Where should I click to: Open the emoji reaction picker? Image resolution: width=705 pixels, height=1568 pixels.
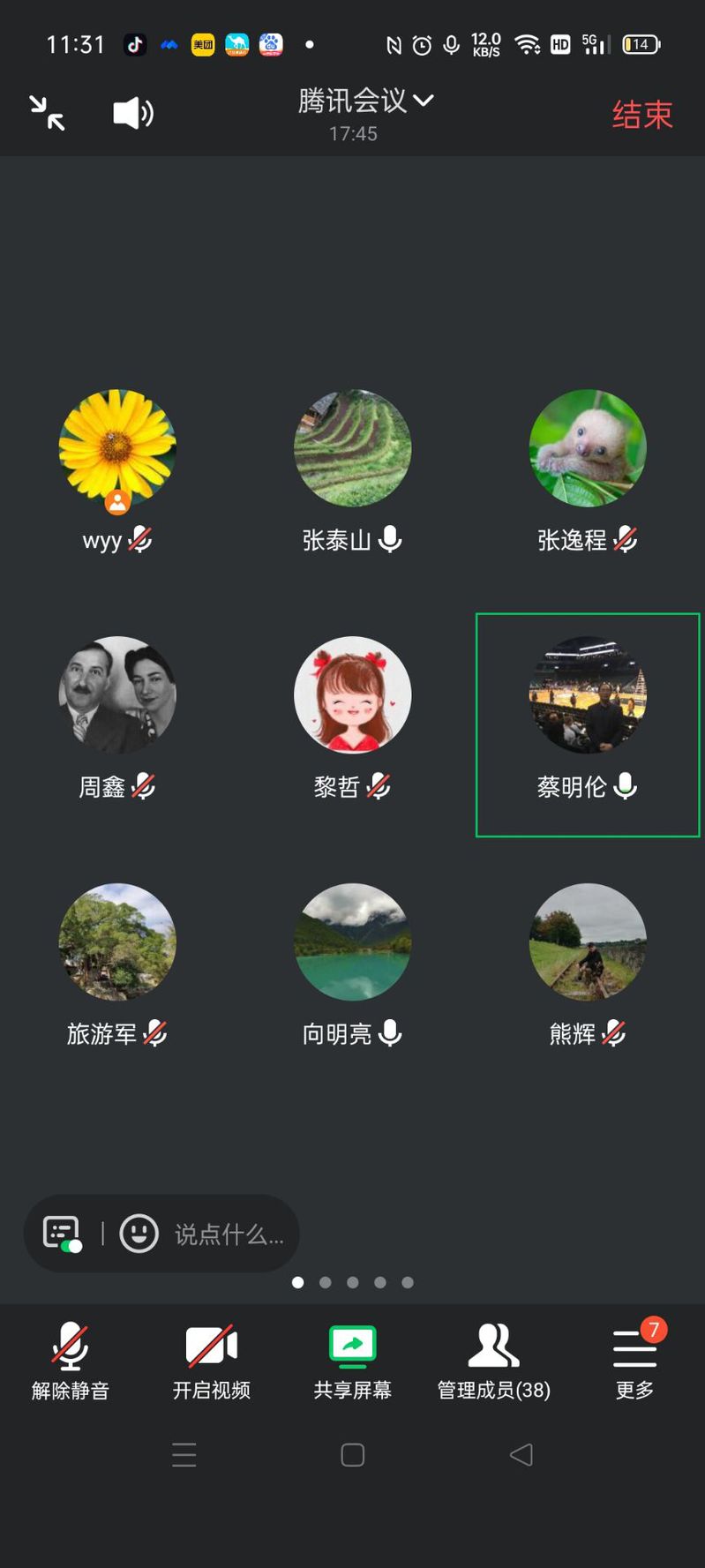click(x=139, y=1234)
